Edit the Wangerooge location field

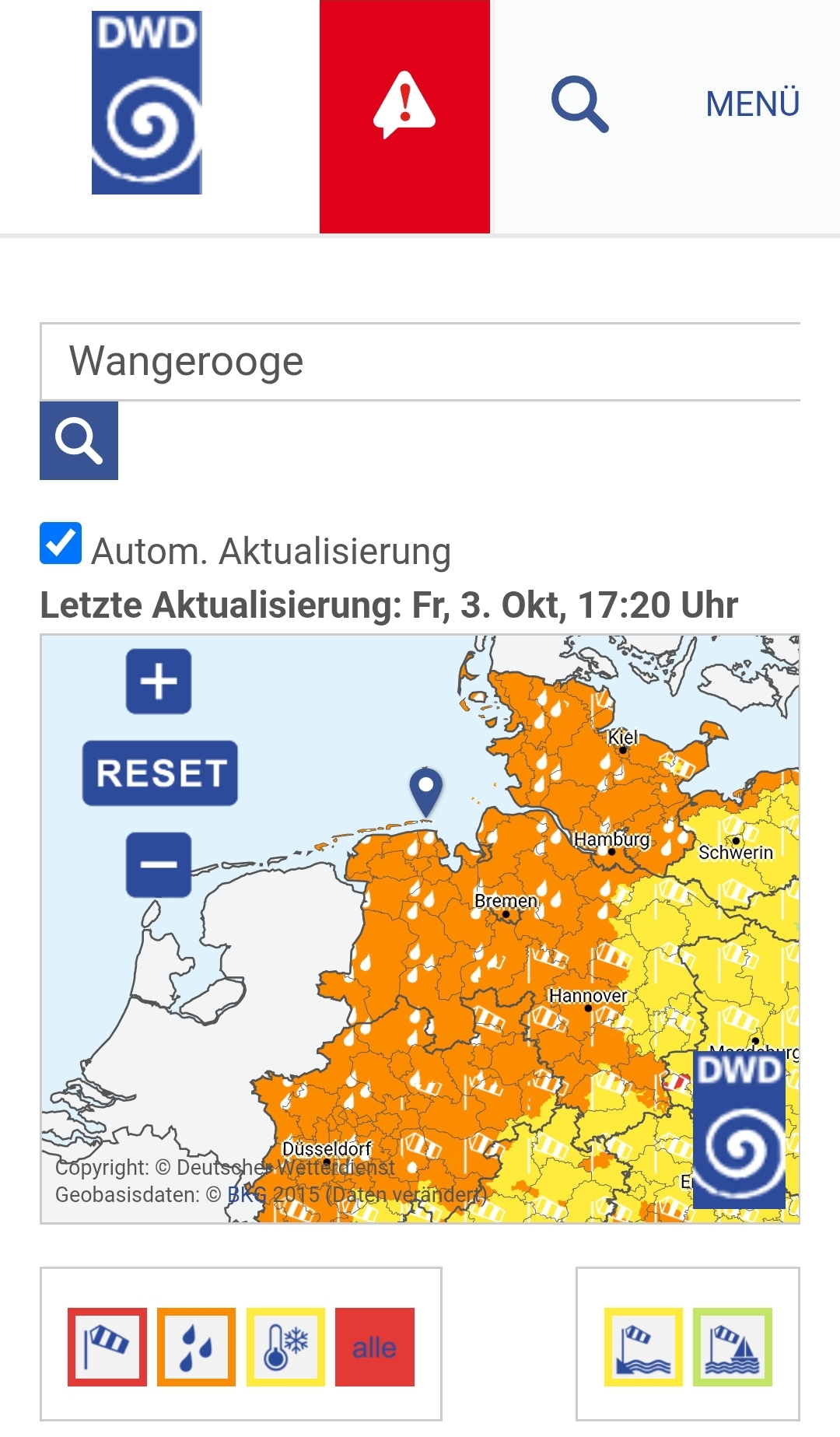coord(420,362)
